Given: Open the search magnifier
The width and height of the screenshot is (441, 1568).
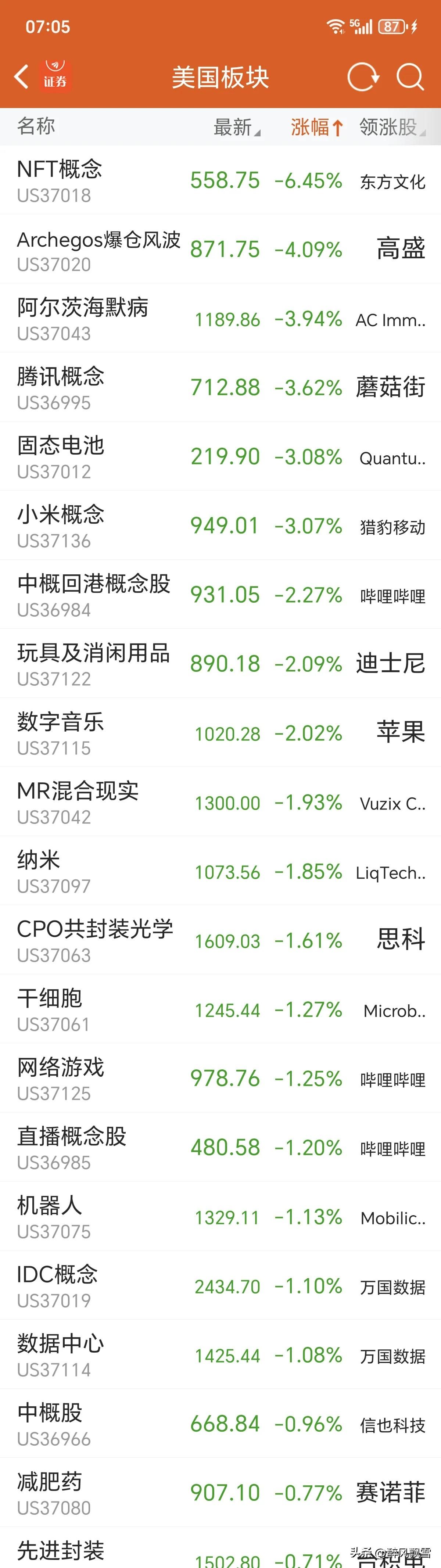Looking at the screenshot, I should (x=410, y=77).
